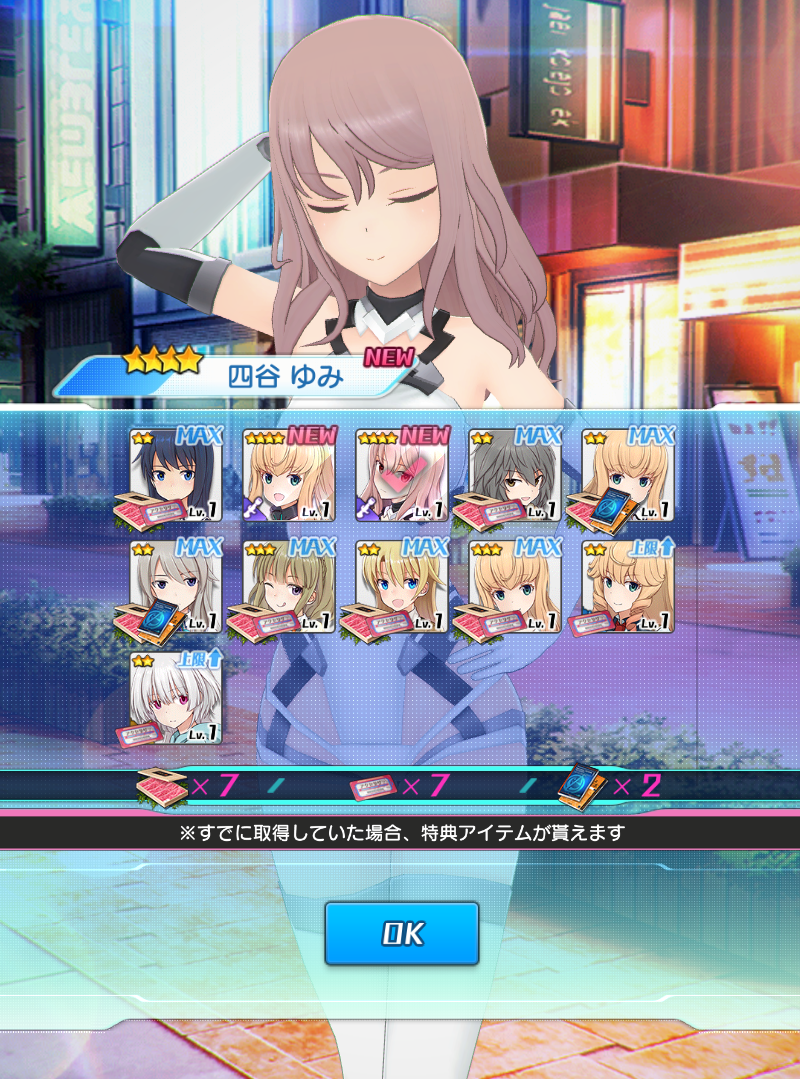This screenshot has height=1079, width=800.
Task: Confirm the results with the OK button
Action: pos(402,933)
